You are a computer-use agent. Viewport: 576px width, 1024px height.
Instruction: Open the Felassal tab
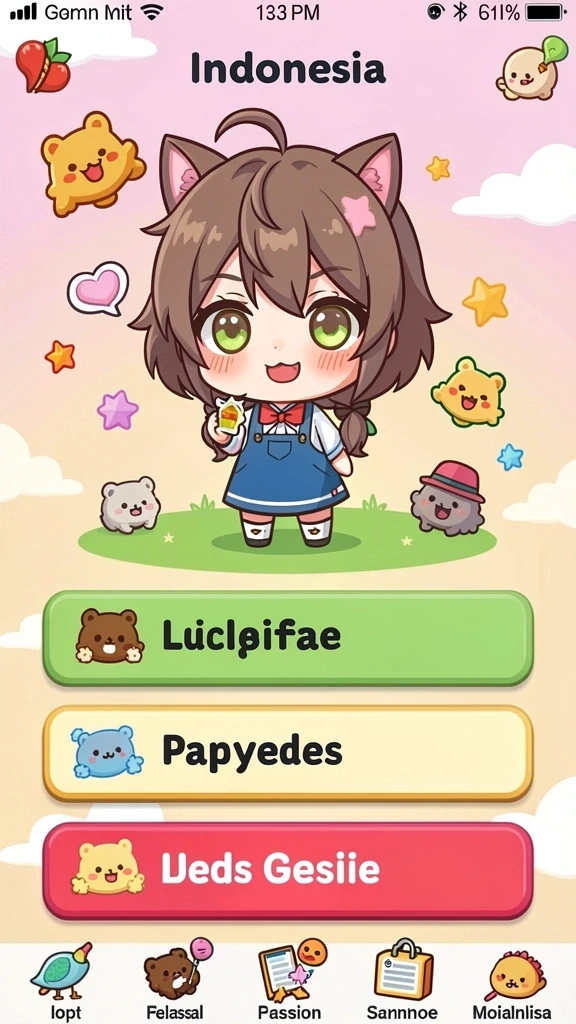point(174,982)
